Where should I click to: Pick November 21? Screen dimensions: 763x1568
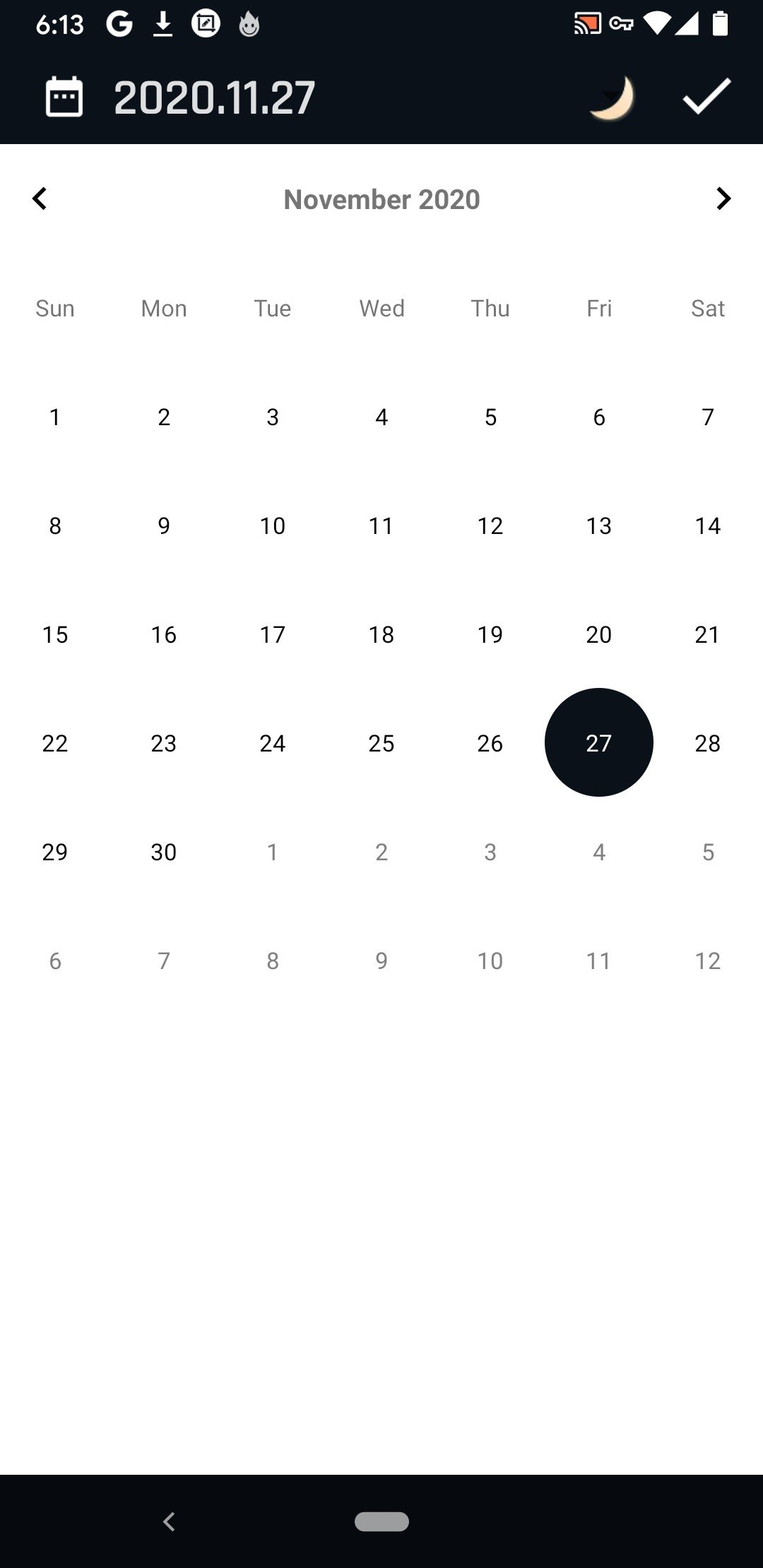[708, 634]
